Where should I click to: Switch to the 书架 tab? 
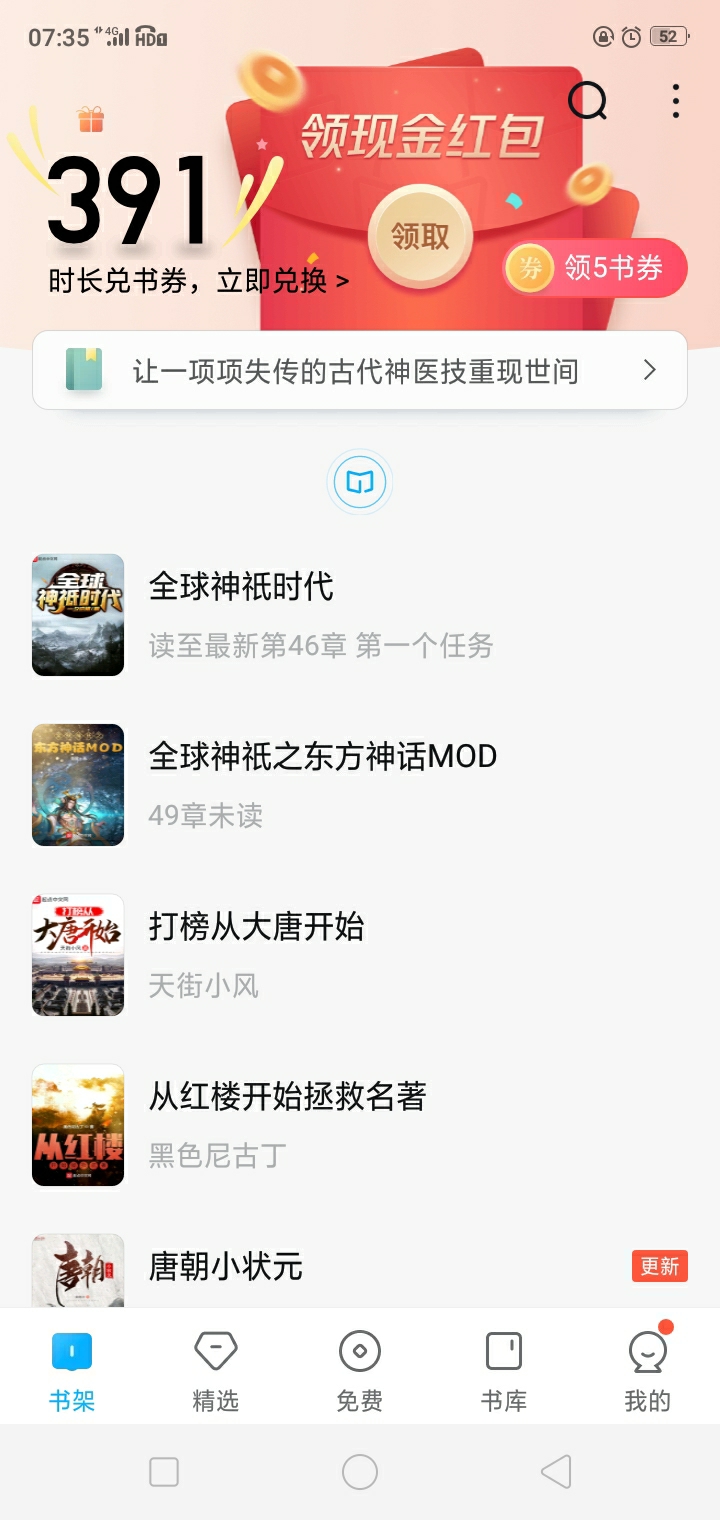[72, 1370]
